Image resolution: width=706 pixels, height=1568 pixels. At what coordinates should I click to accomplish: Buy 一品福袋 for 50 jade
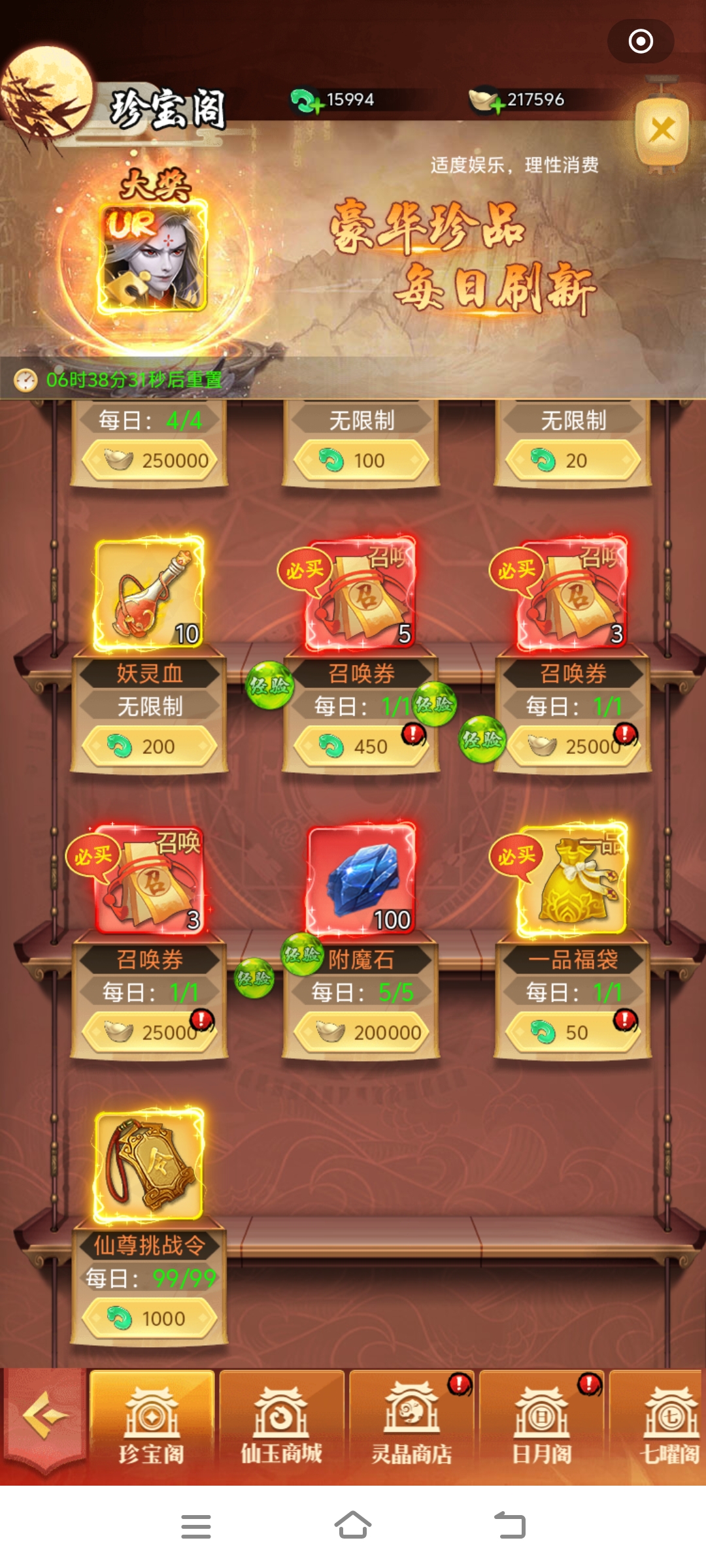573,1032
